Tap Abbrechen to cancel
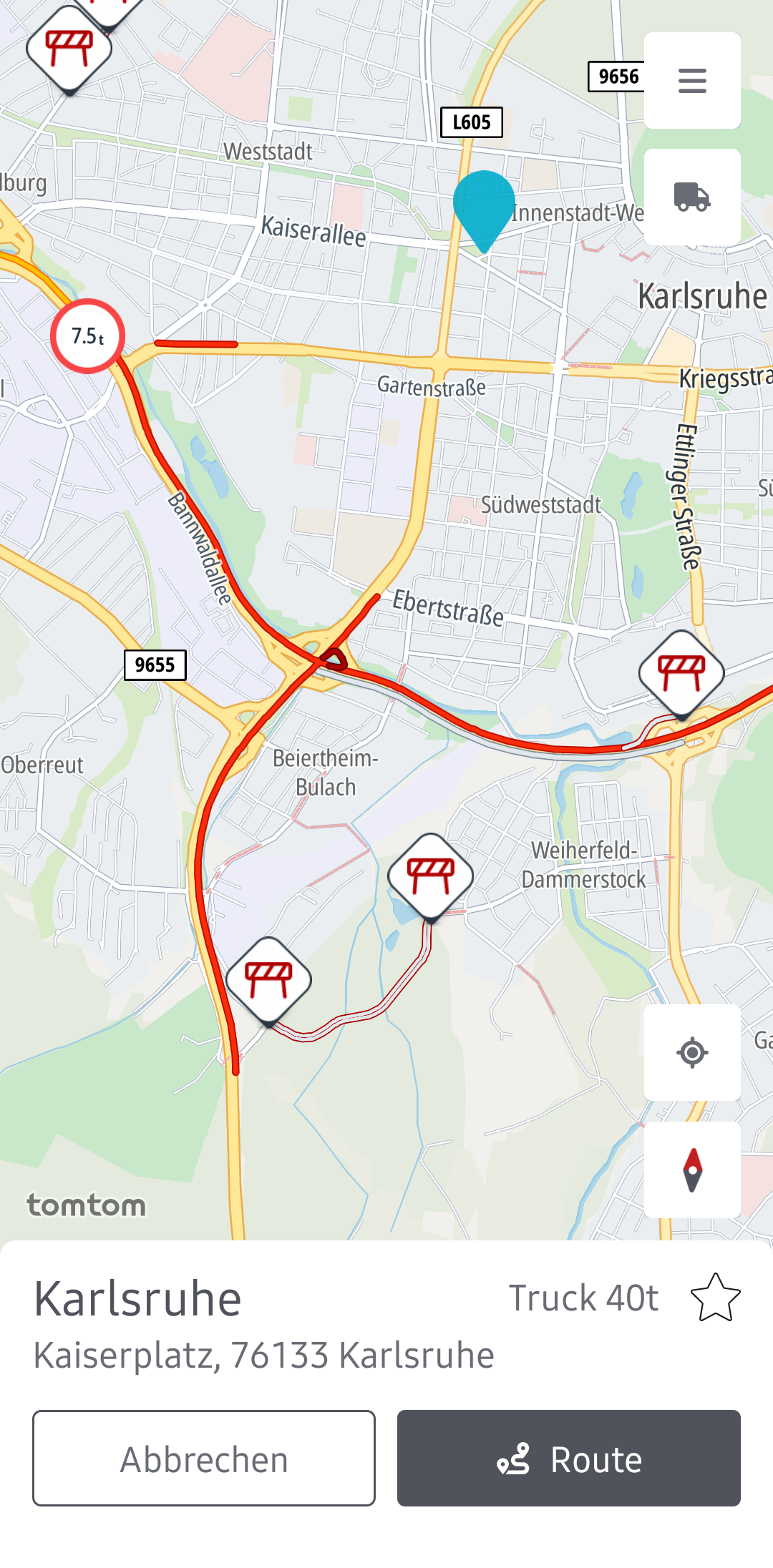Viewport: 773px width, 1568px height. [204, 1458]
